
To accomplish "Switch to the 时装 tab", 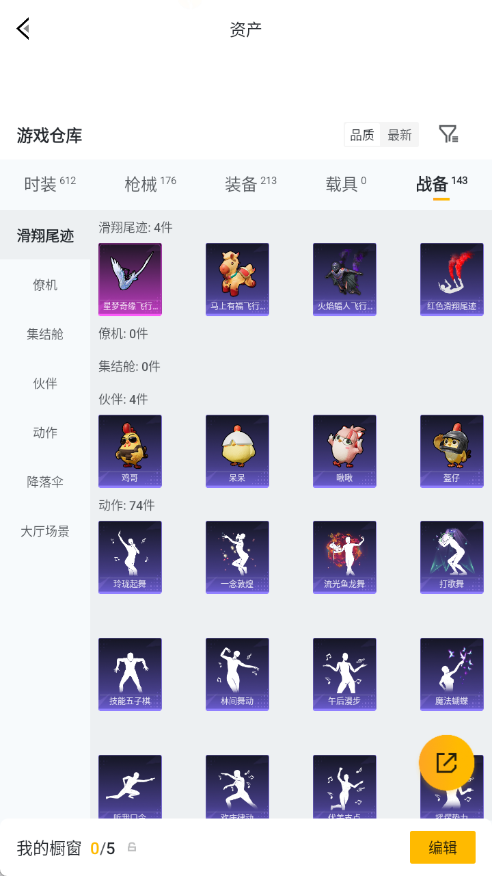I will click(49, 184).
